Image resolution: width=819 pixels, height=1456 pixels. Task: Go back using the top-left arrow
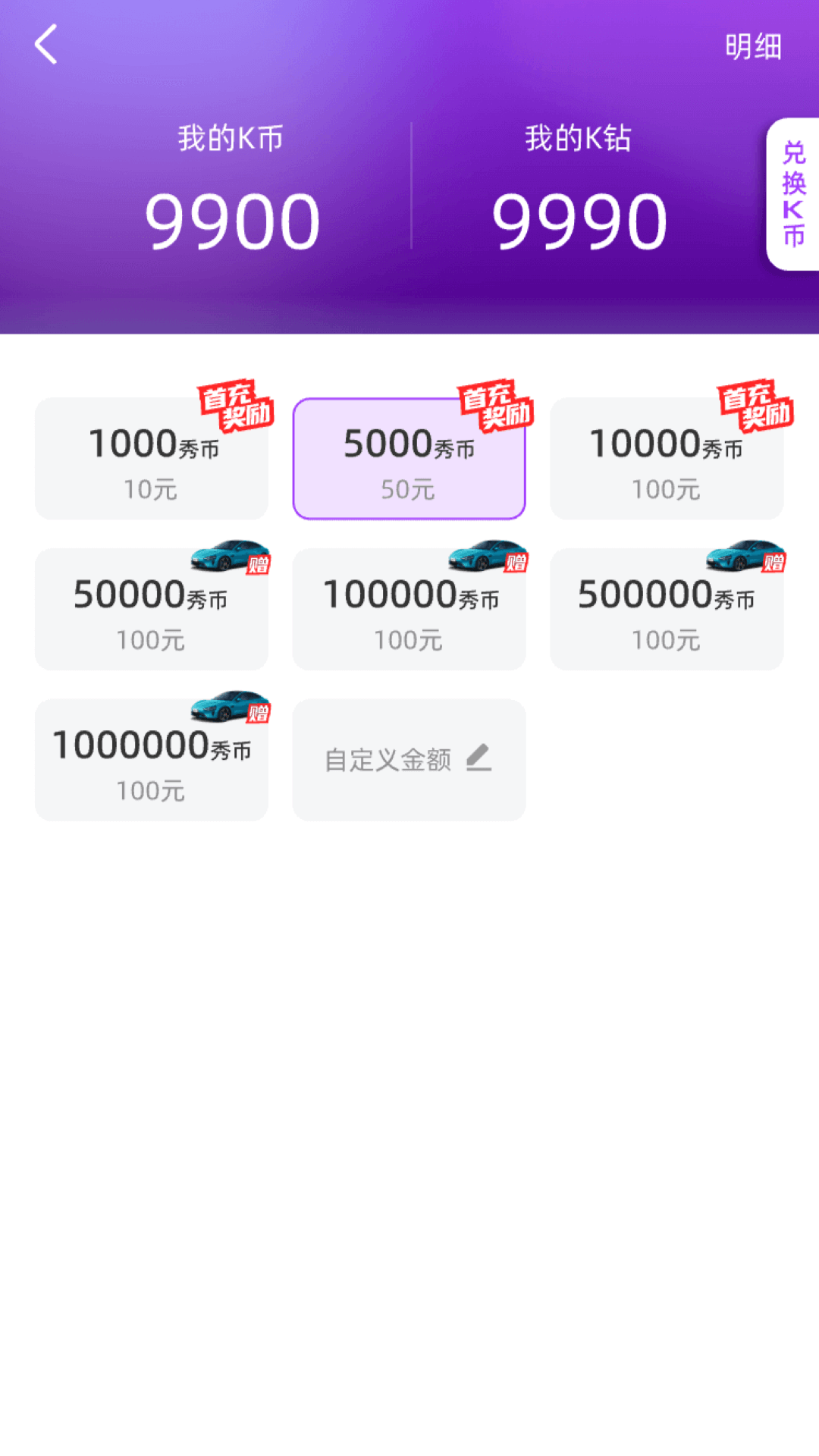coord(46,45)
